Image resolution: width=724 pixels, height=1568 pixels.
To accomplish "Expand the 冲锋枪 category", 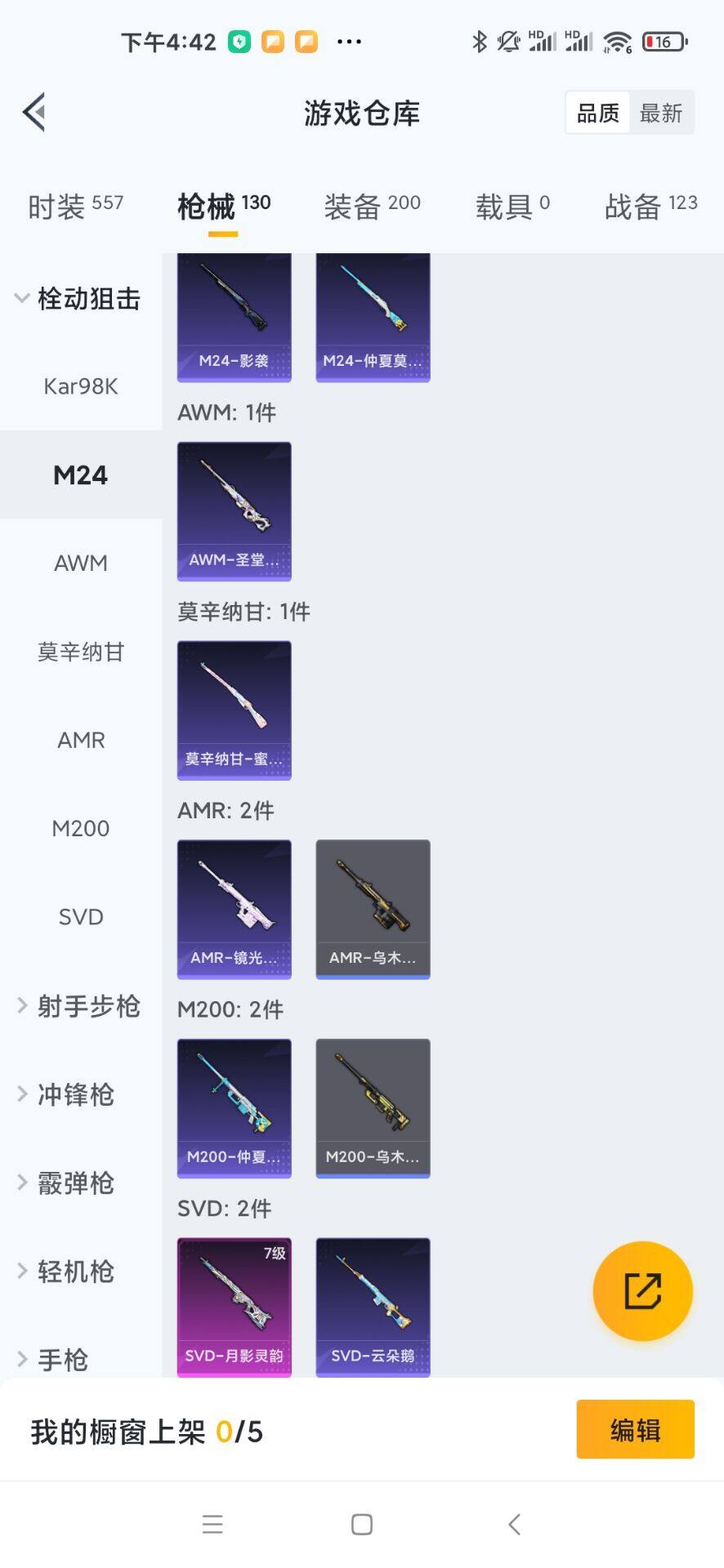I will point(65,1094).
